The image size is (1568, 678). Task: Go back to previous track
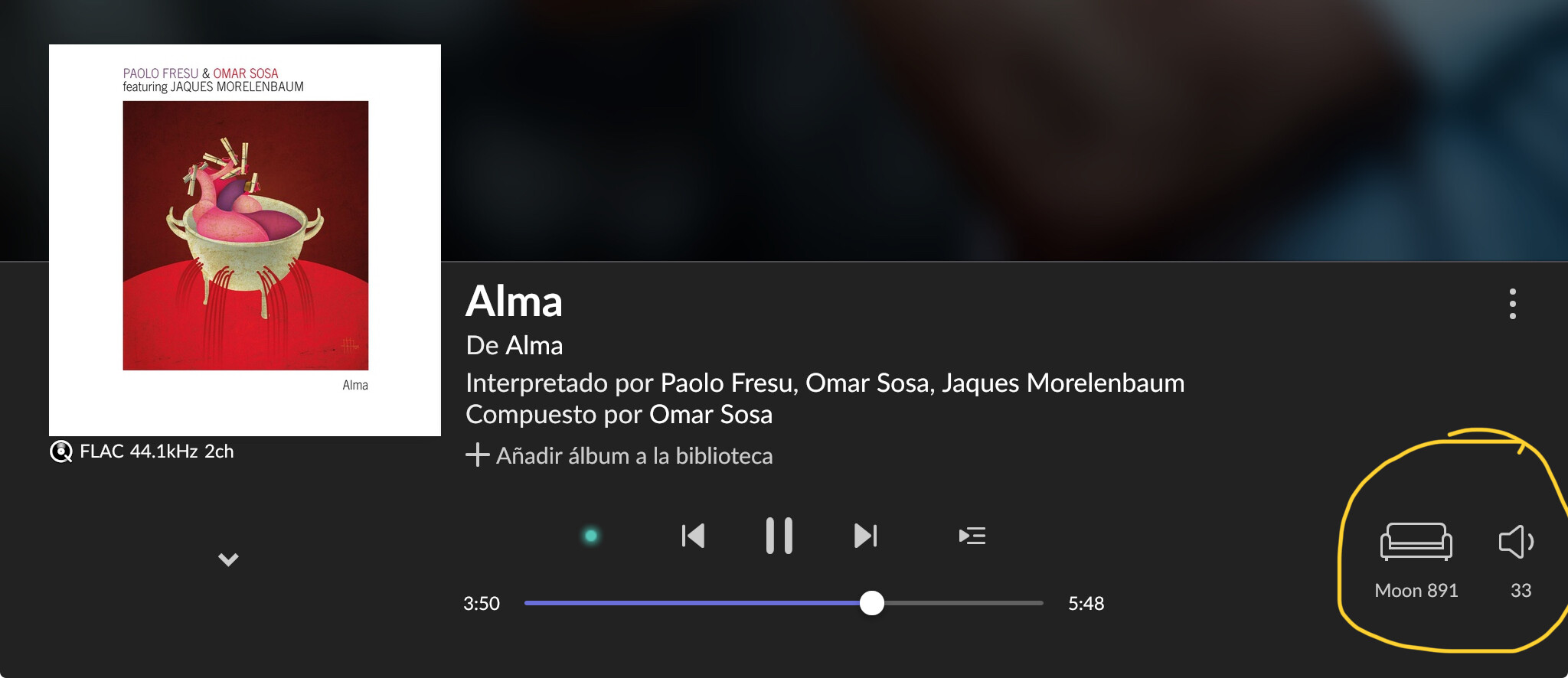pyautogui.click(x=693, y=536)
